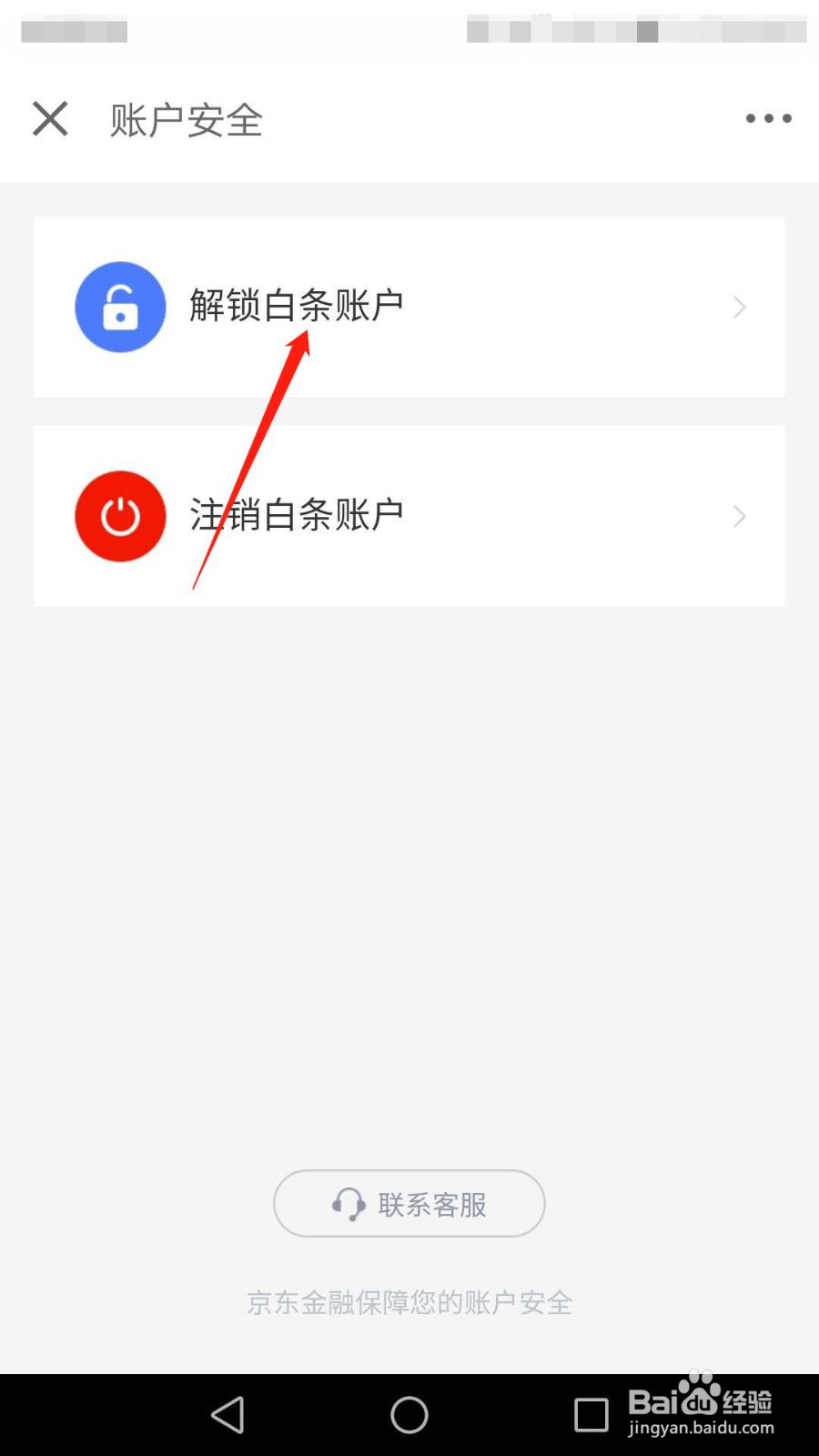Tap the blue unlock padlock icon
Image resolution: width=819 pixels, height=1456 pixels.
click(119, 307)
